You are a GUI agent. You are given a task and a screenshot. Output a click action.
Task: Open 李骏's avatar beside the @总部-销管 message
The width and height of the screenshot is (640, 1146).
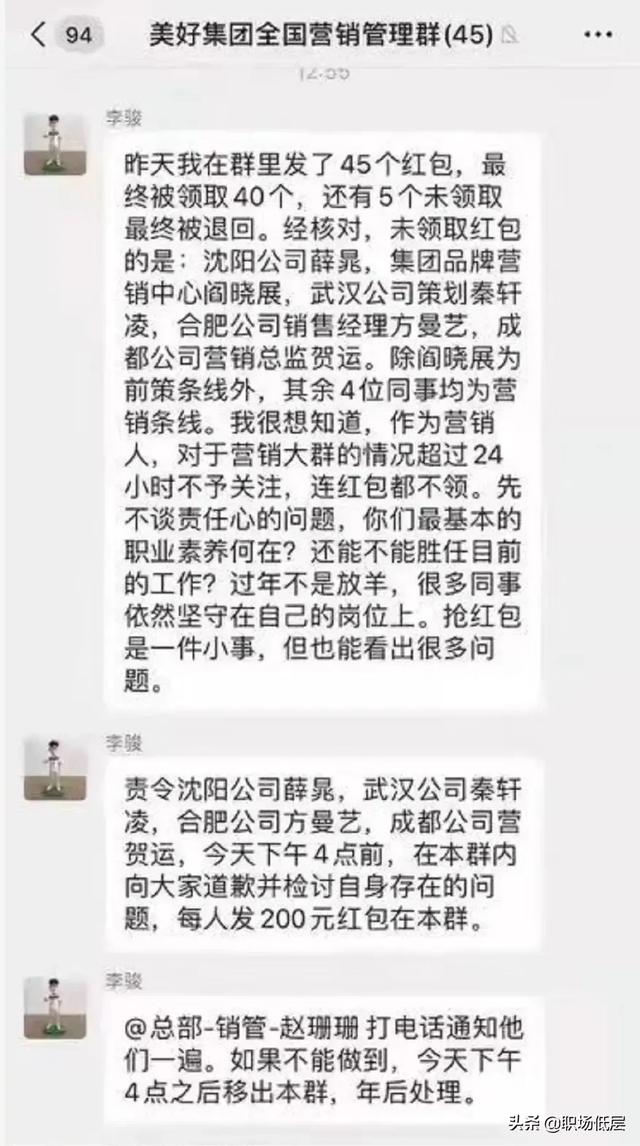[x=55, y=1007]
